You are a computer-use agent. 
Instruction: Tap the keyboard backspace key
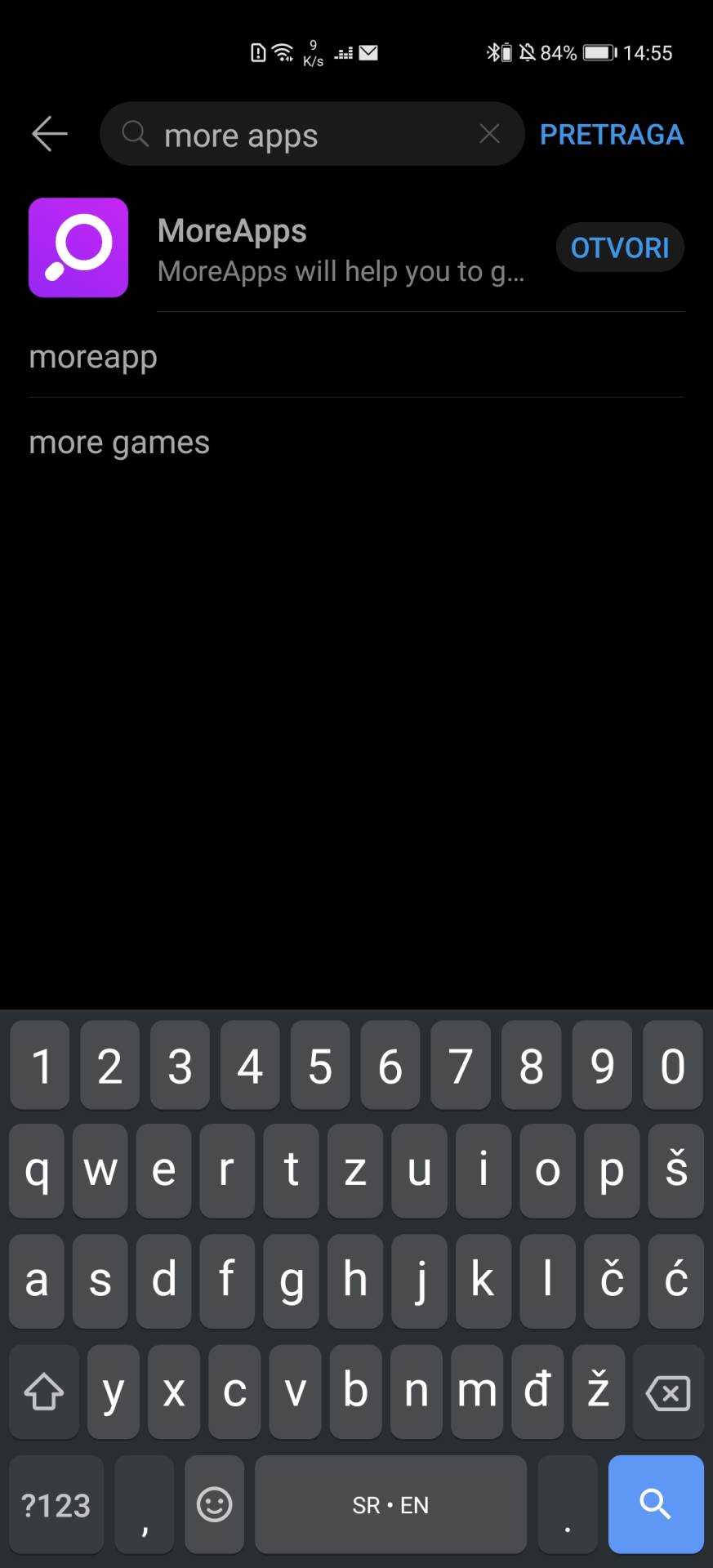(667, 1392)
